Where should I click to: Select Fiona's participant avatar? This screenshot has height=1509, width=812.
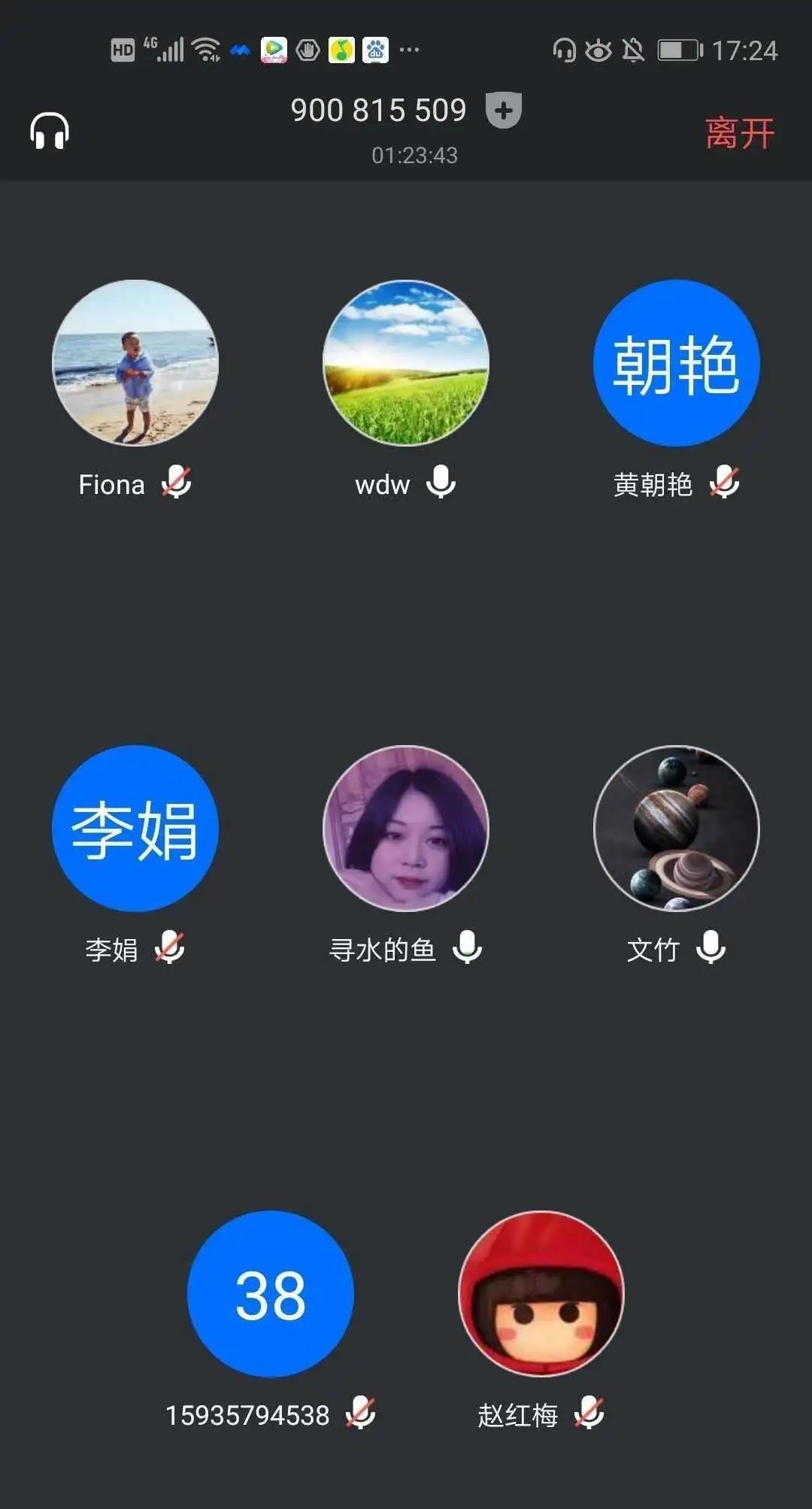pos(135,363)
